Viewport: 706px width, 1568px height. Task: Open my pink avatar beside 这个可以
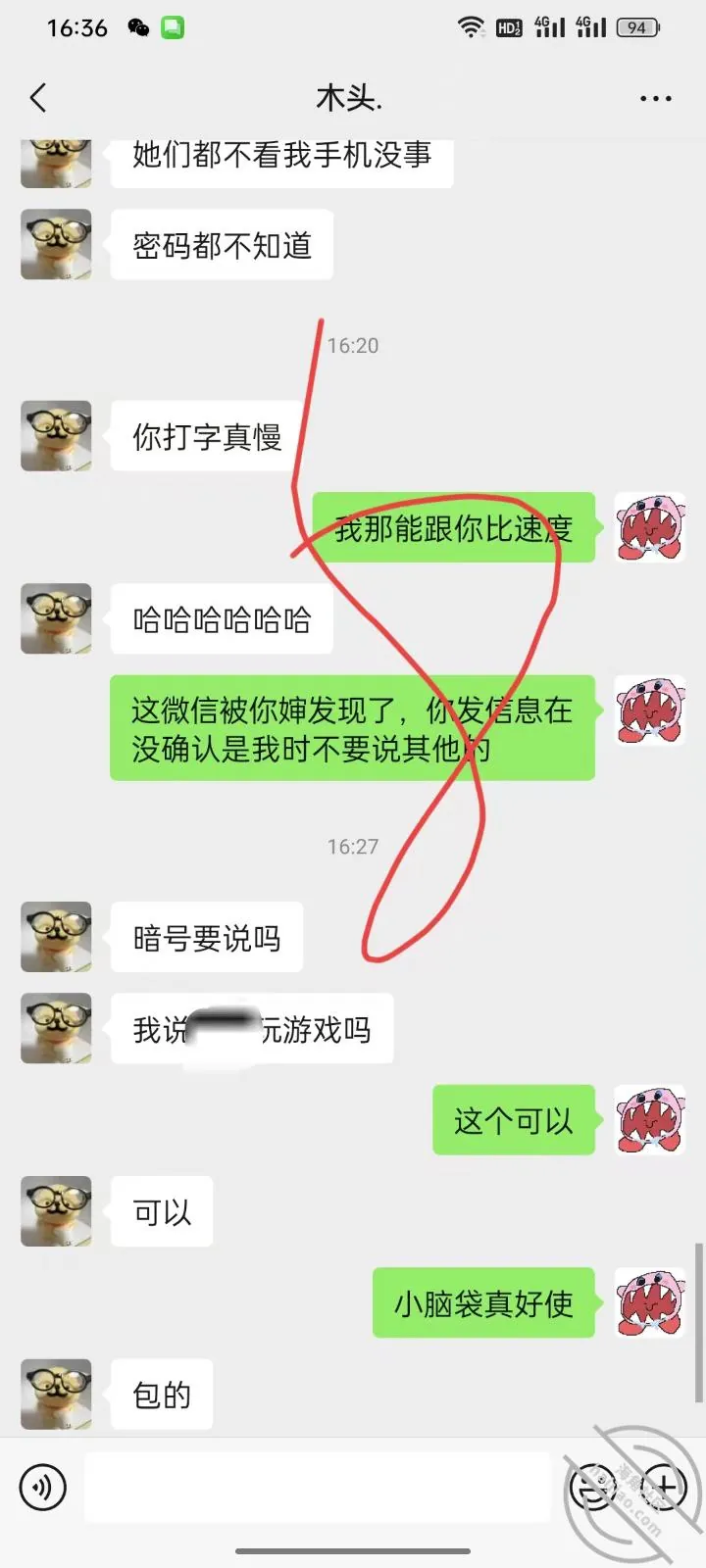[649, 1120]
